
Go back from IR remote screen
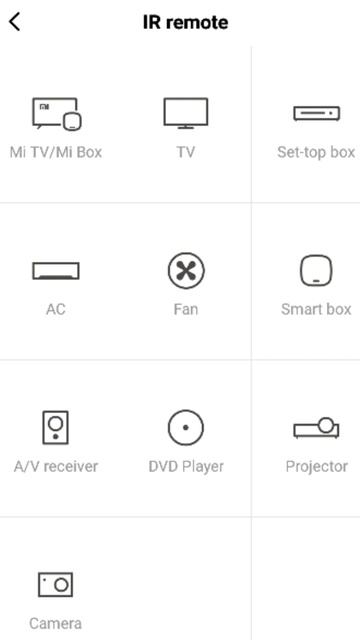click(x=15, y=22)
